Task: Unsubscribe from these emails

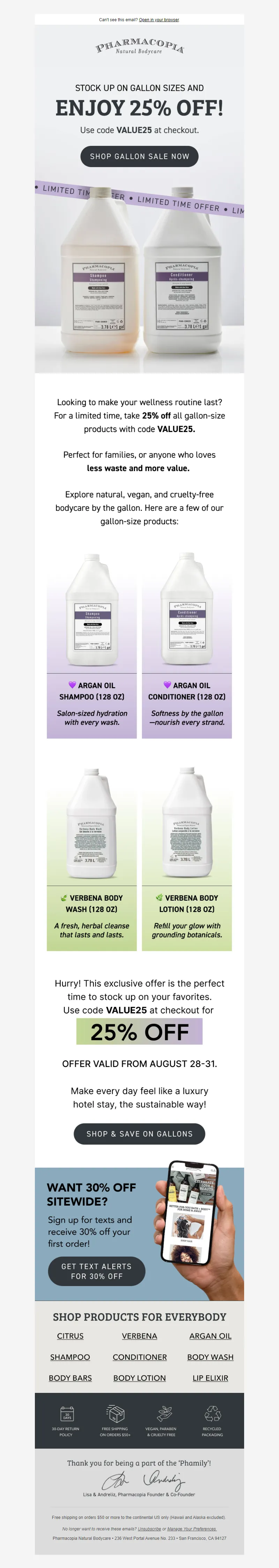Action: pyautogui.click(x=149, y=1528)
